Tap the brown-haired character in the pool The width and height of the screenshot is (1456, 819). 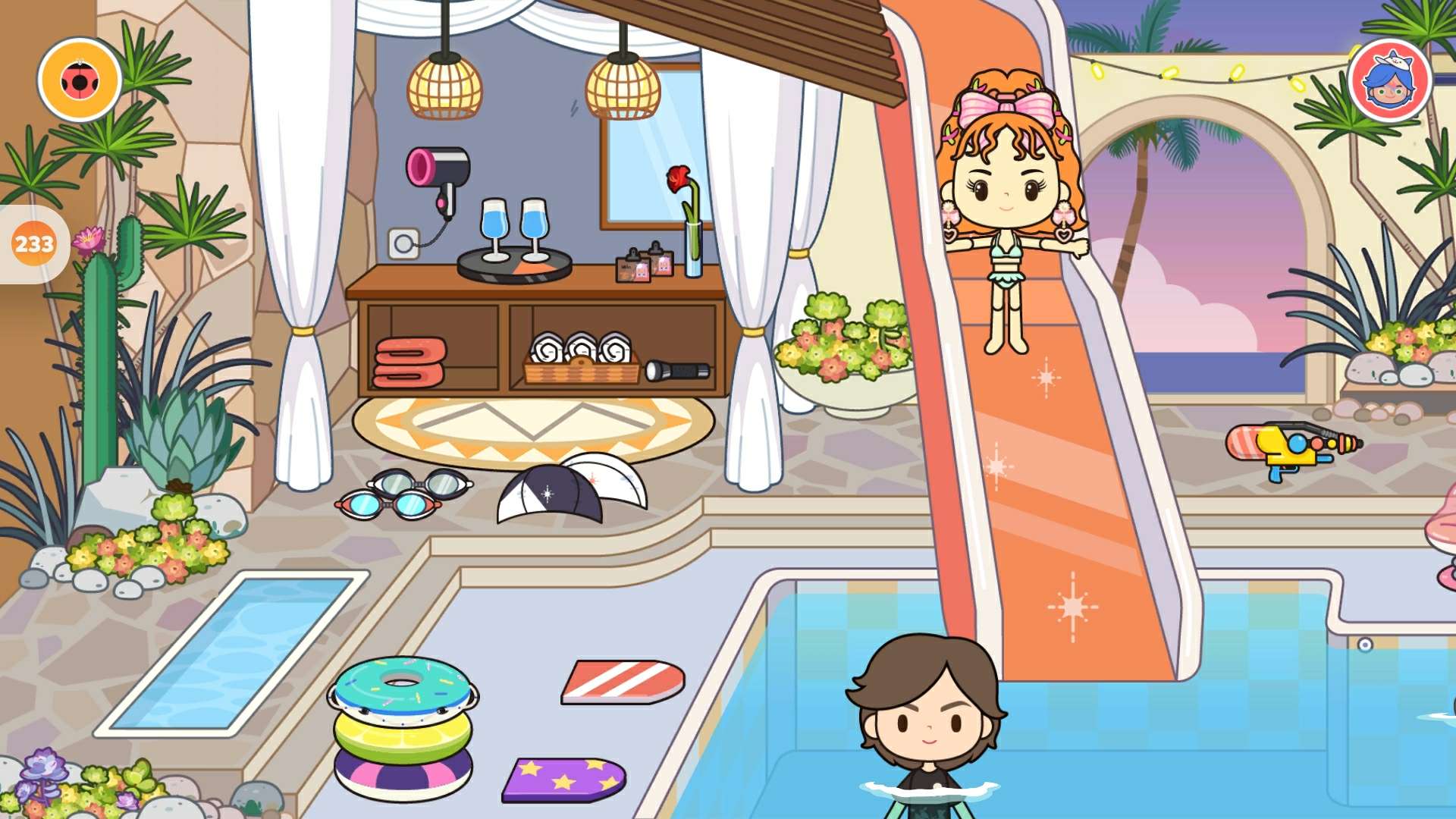pos(927,720)
